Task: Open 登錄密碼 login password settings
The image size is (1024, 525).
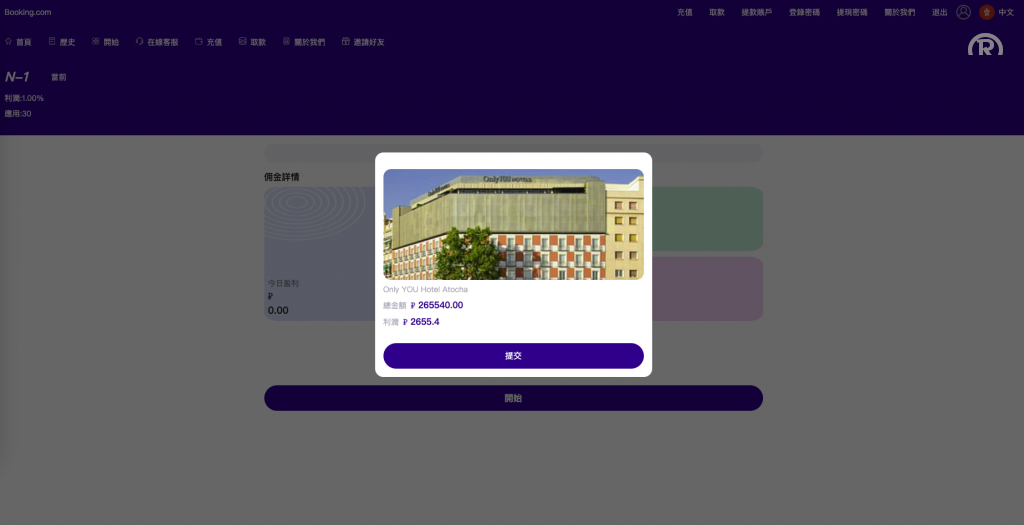Action: coord(804,12)
